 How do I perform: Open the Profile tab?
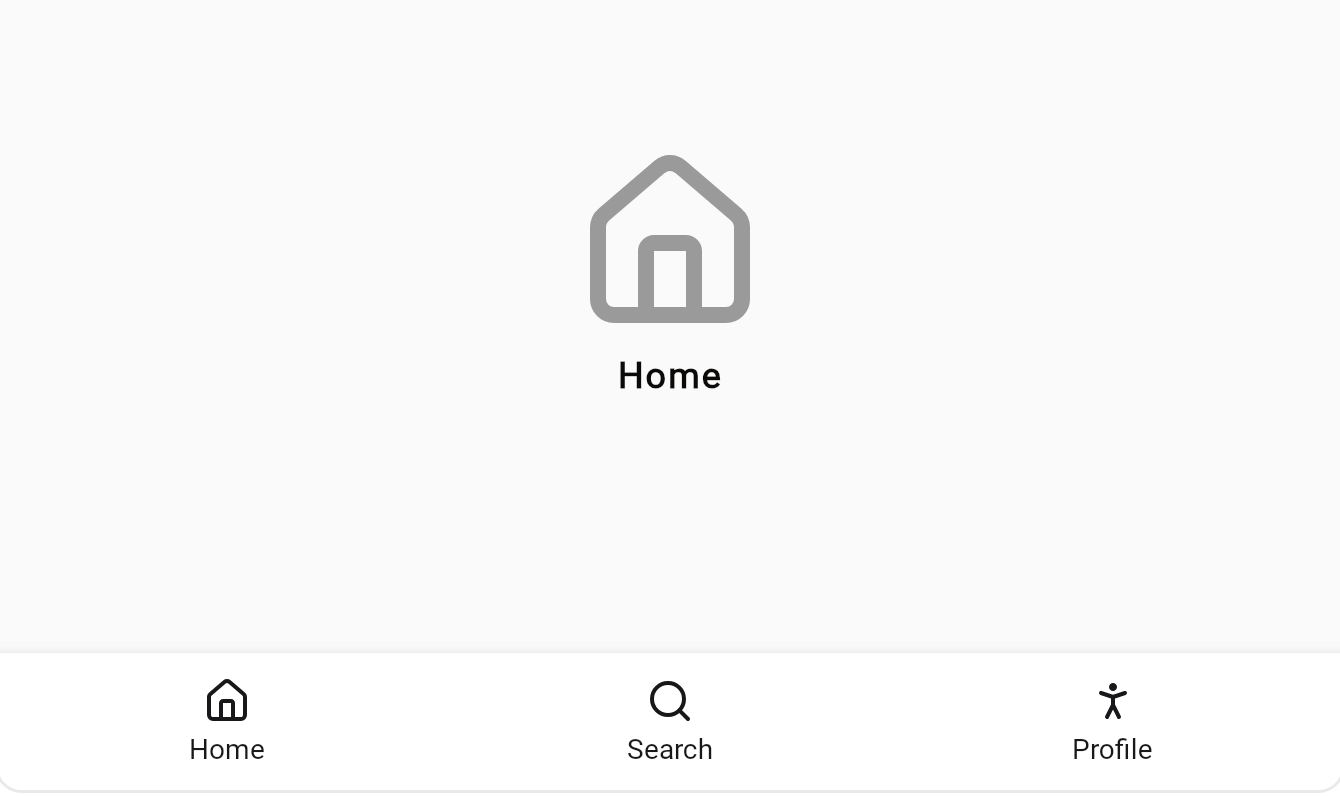point(1111,721)
